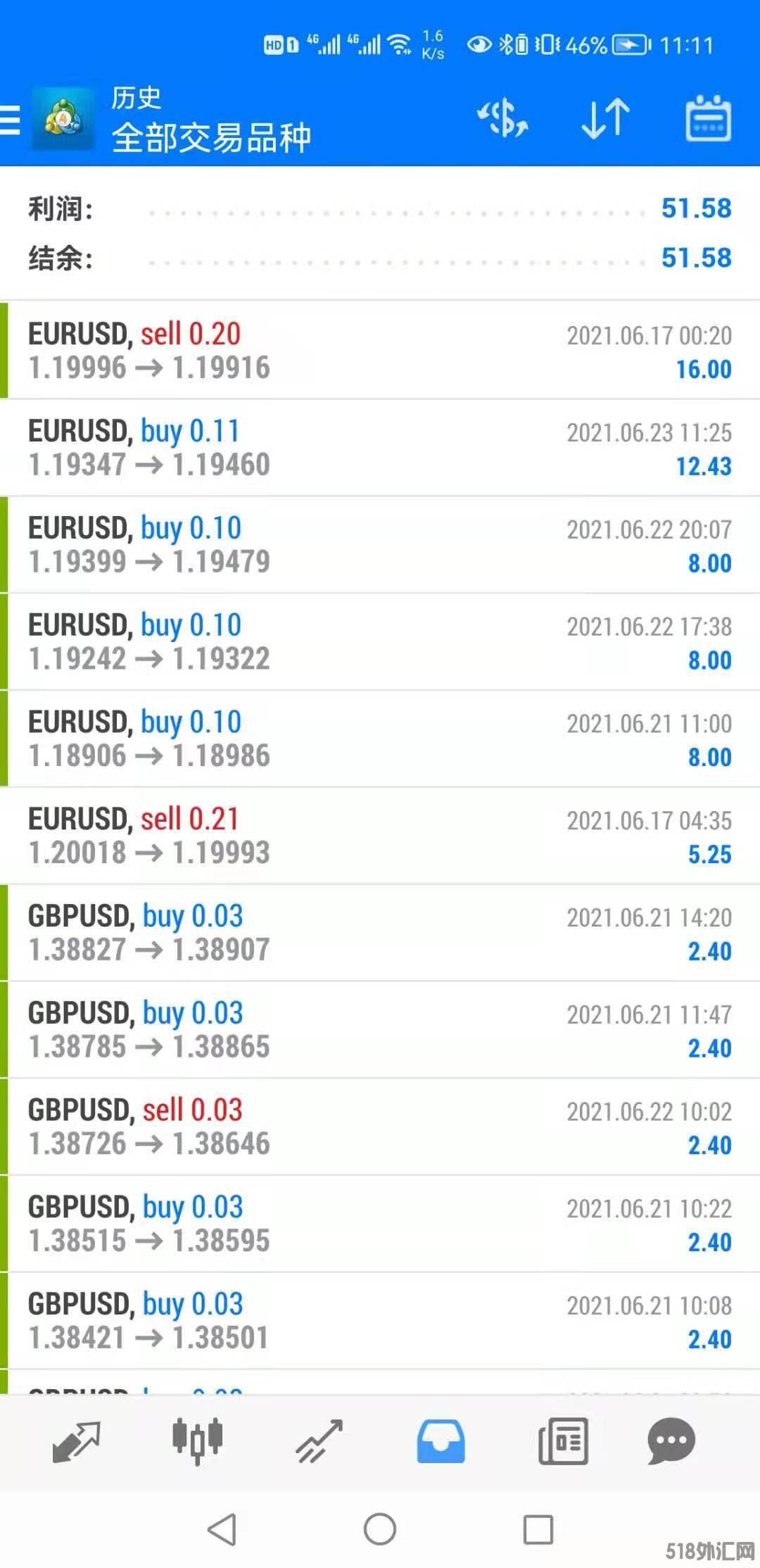View EURUSD buy trade from 2021.06.22 17:38
Viewport: 760px width, 1568px height.
coord(380,642)
